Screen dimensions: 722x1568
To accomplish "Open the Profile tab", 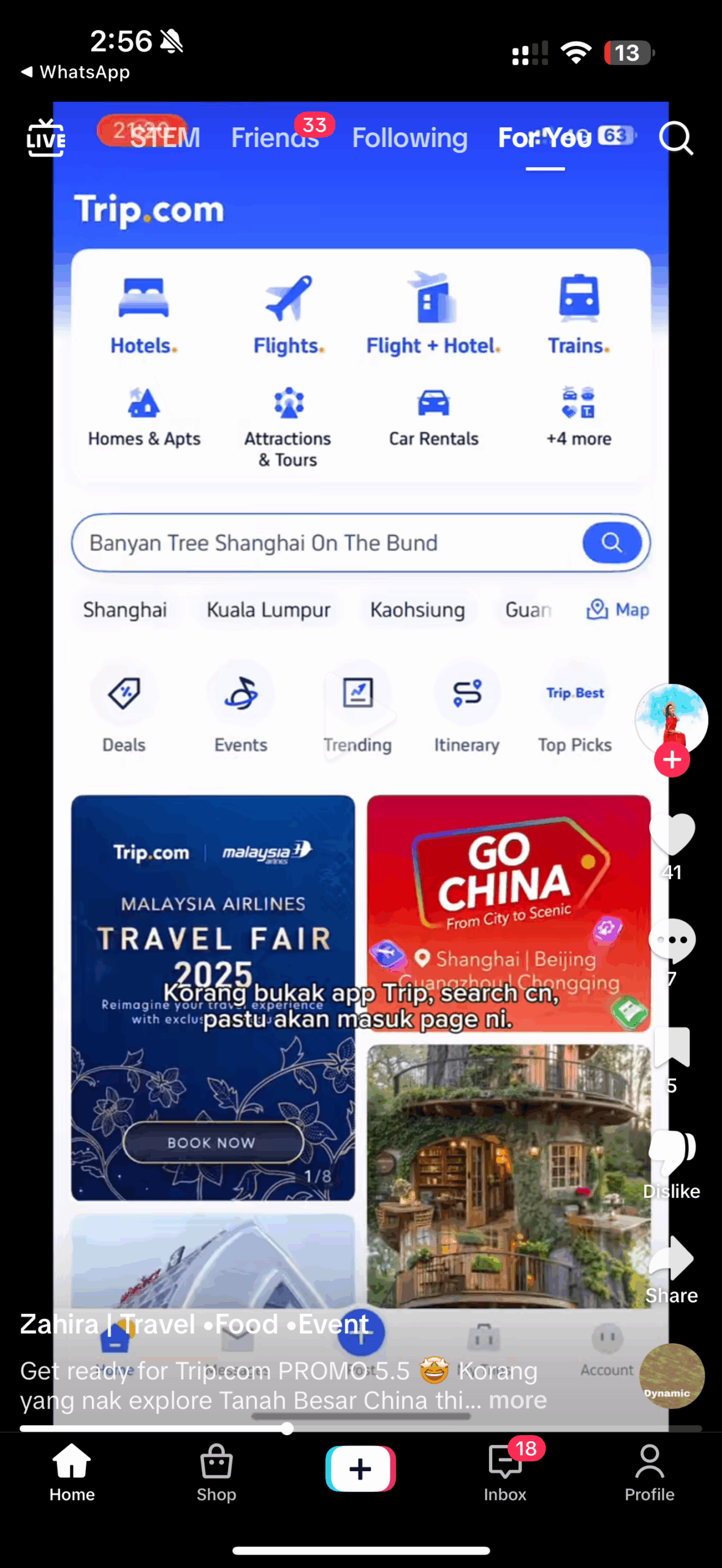I will tap(650, 1472).
